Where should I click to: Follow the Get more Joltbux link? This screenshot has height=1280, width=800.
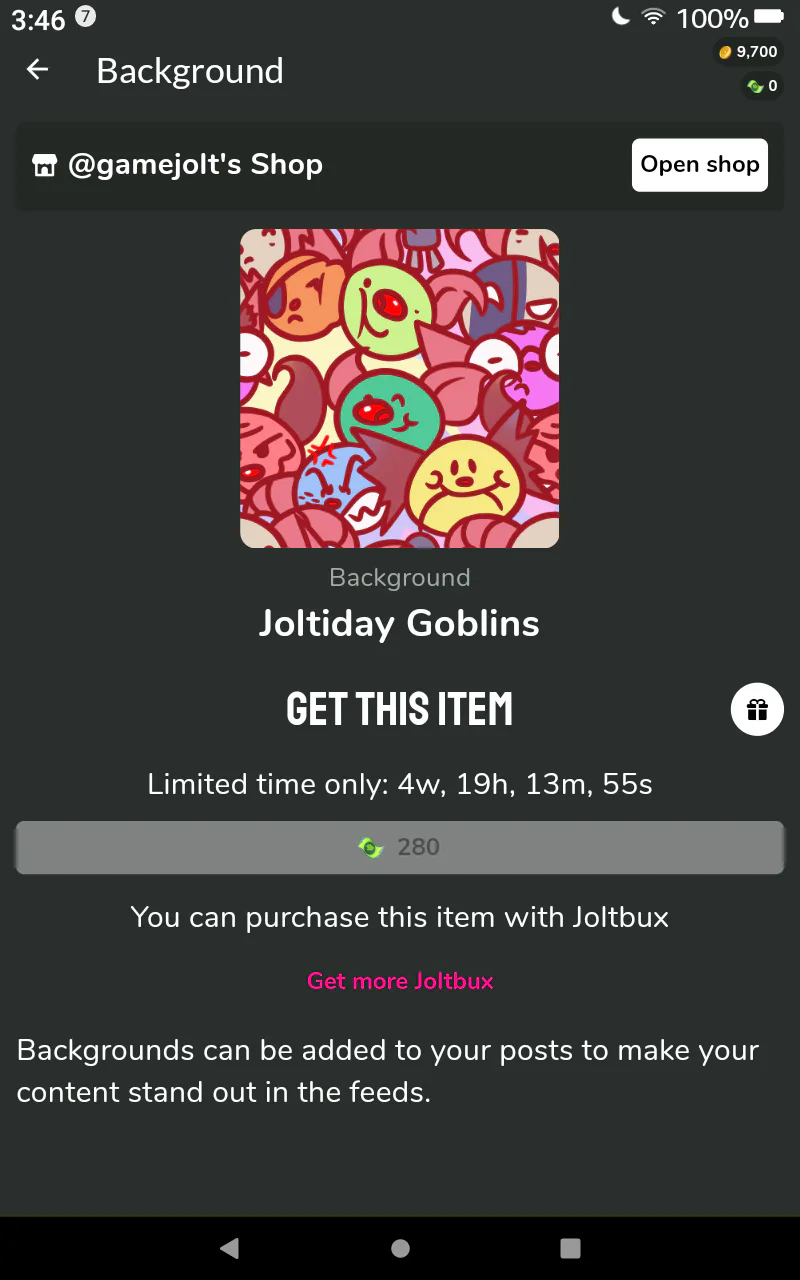[x=400, y=981]
